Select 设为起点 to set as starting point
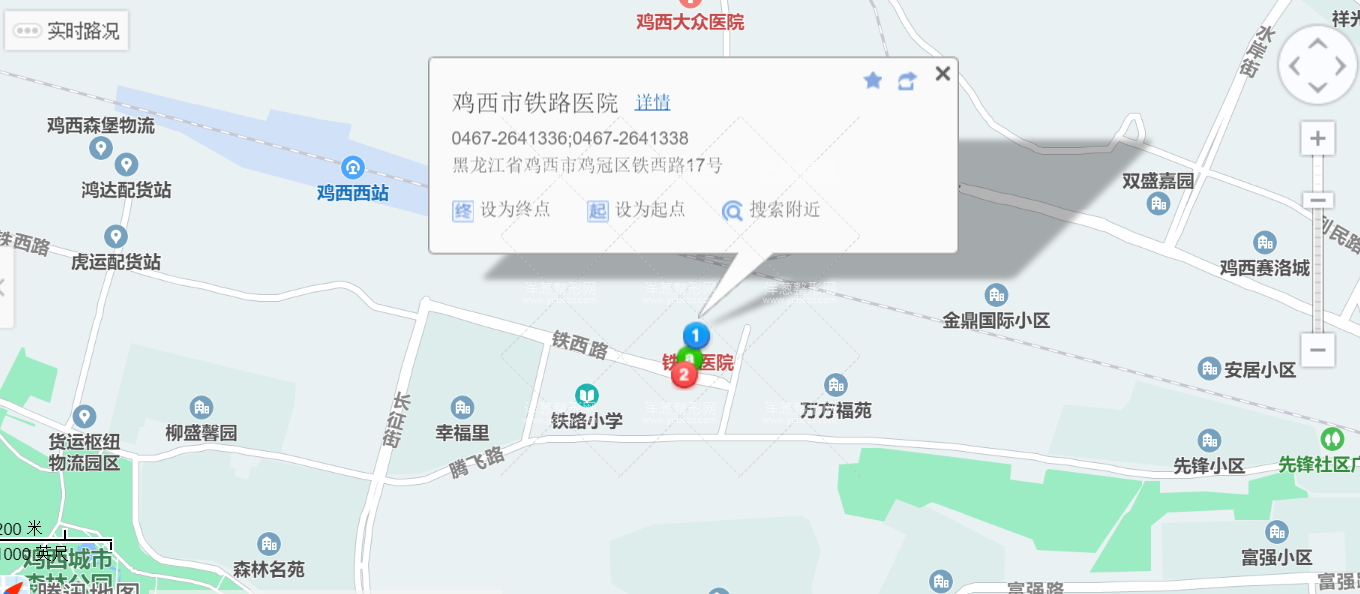This screenshot has width=1360, height=594. click(638, 210)
